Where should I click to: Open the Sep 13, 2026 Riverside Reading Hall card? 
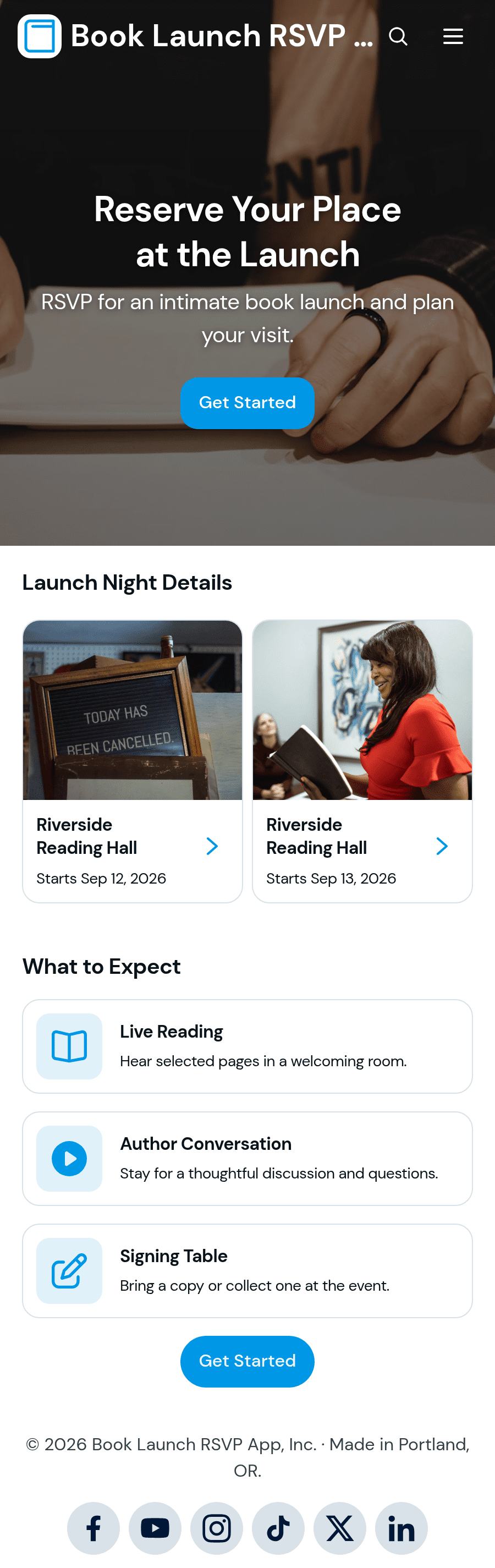point(362,761)
